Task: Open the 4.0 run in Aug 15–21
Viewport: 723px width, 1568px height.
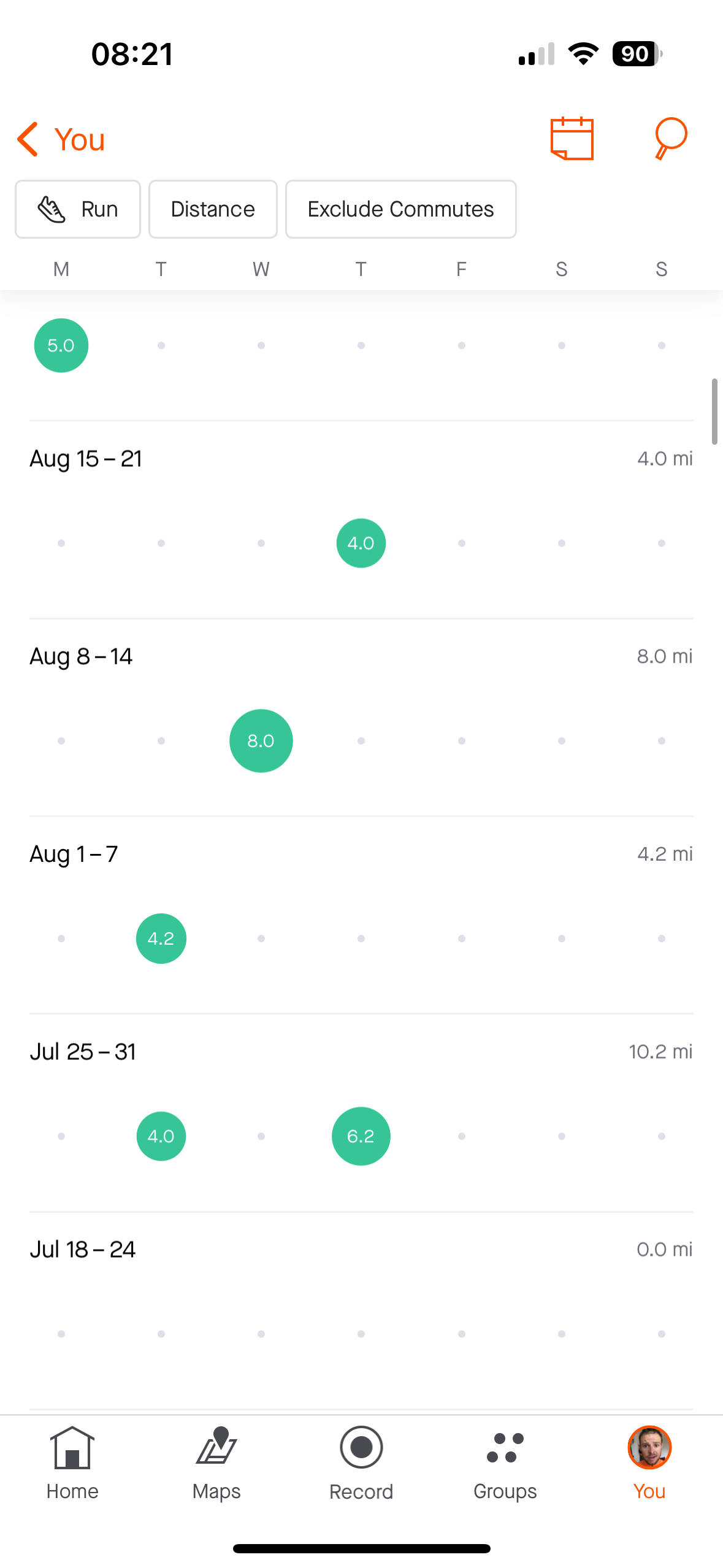Action: click(361, 543)
